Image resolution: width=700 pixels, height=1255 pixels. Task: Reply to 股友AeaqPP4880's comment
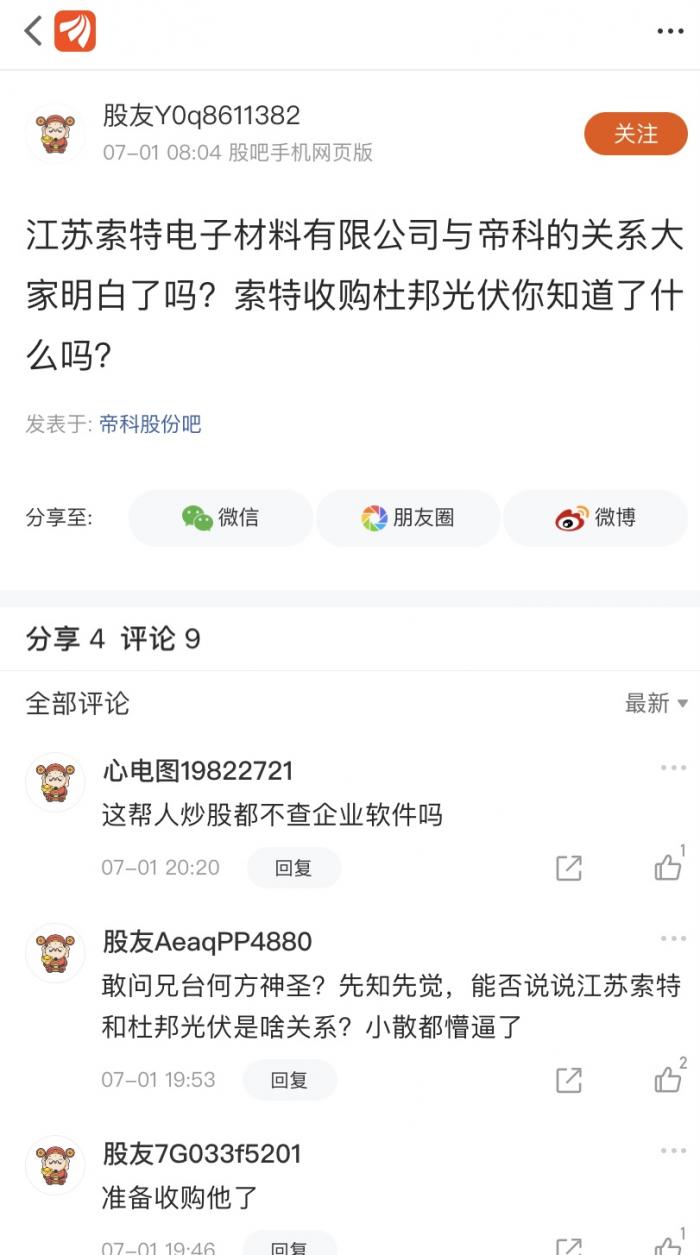pos(289,1080)
